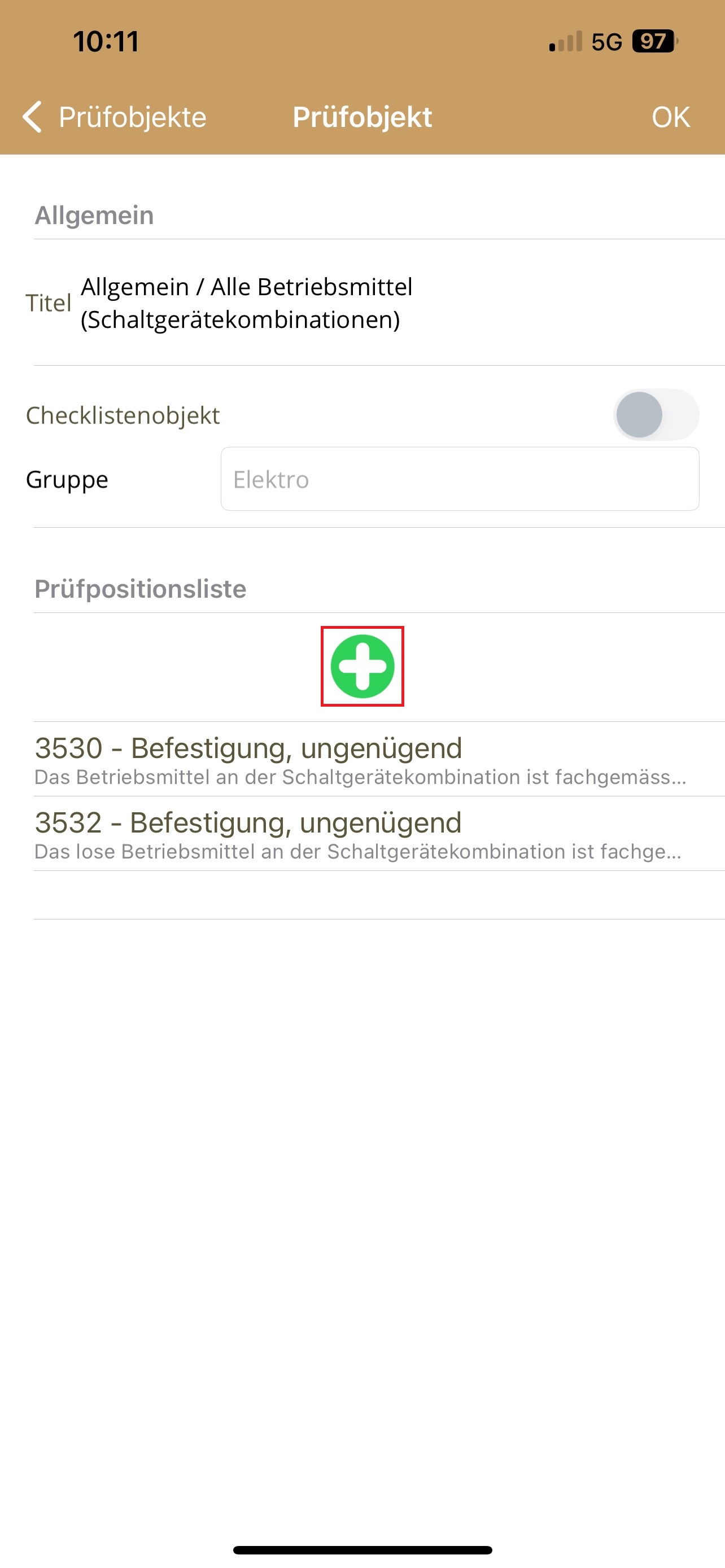Image resolution: width=725 pixels, height=1568 pixels.
Task: Add a new Prüfposition with green plus
Action: pyautogui.click(x=362, y=667)
